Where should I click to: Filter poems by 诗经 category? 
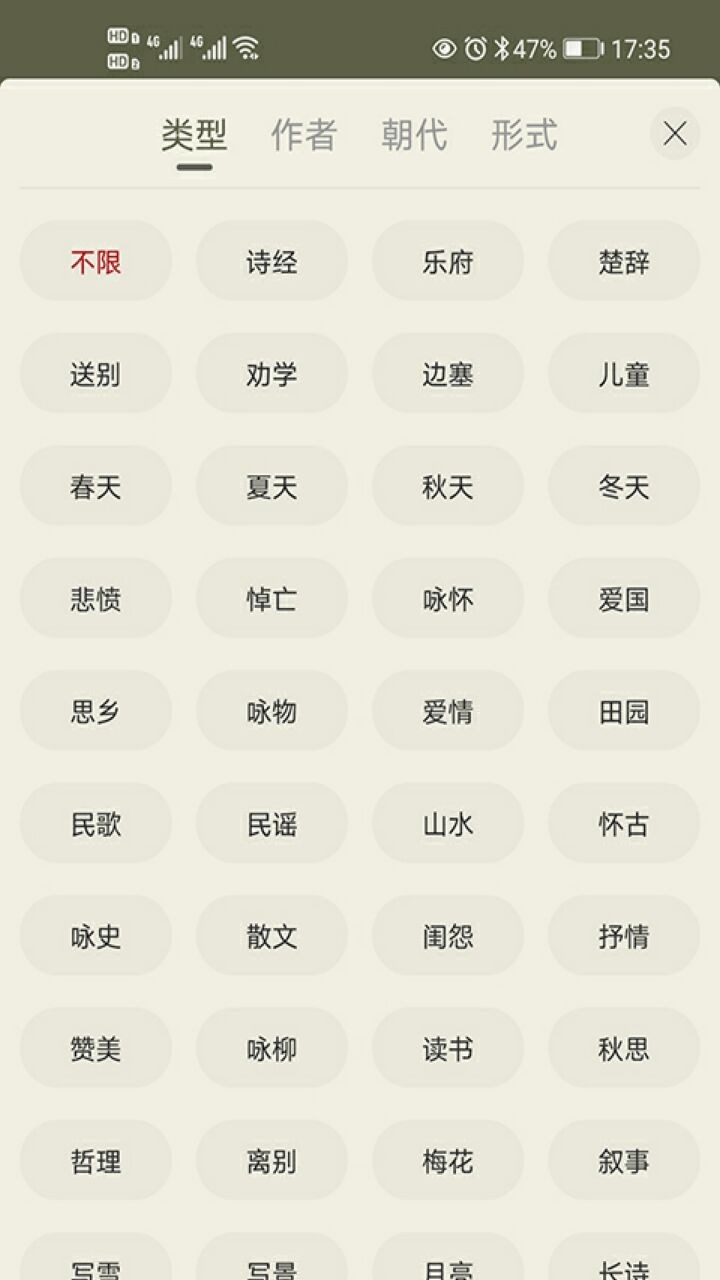(271, 261)
